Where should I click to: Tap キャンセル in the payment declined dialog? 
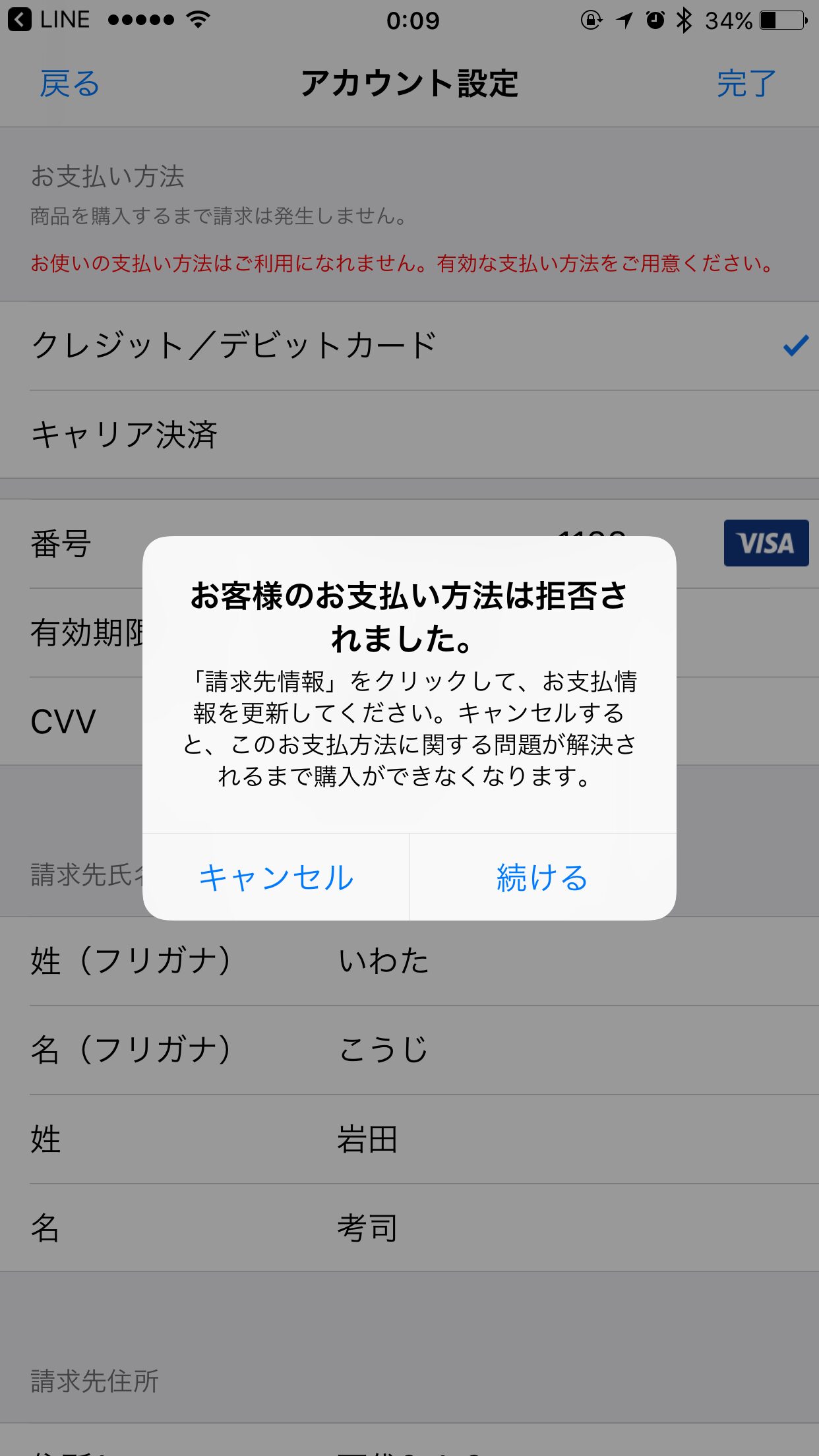(x=276, y=878)
